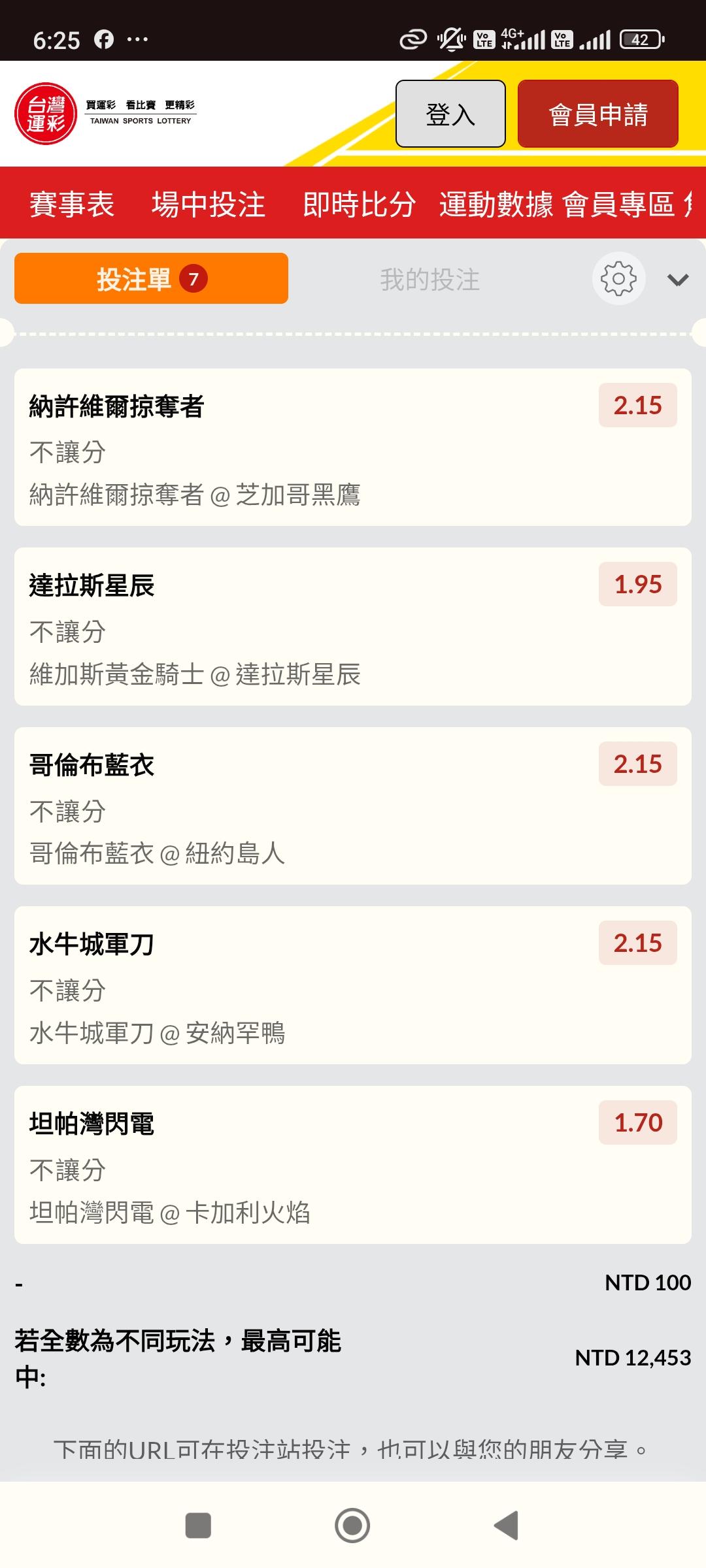View 運動數據 sports data
Viewport: 706px width, 1568px height.
(496, 204)
